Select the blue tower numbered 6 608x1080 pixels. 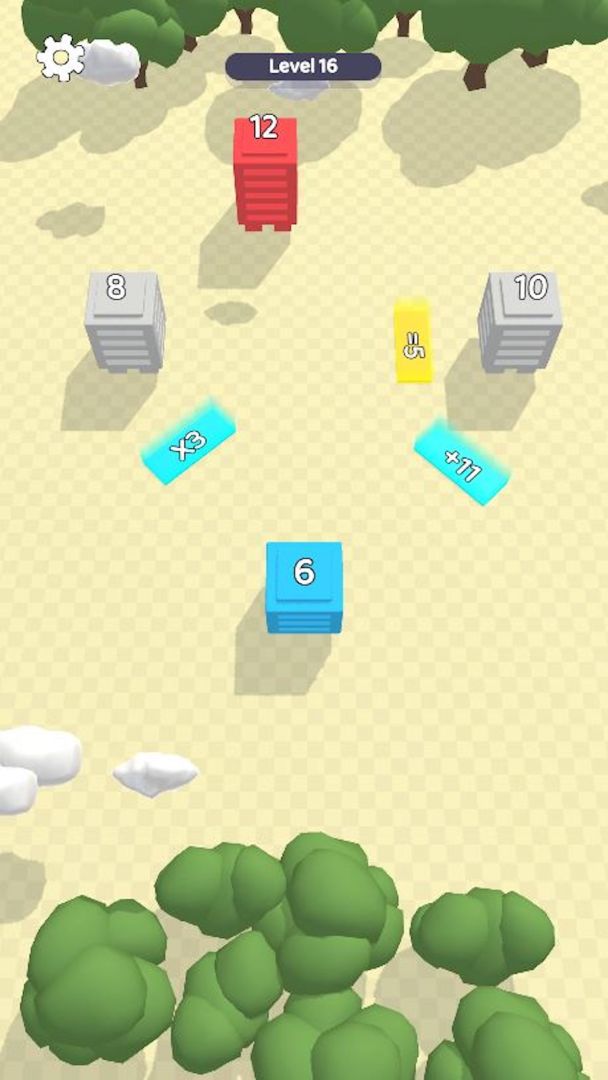[304, 586]
